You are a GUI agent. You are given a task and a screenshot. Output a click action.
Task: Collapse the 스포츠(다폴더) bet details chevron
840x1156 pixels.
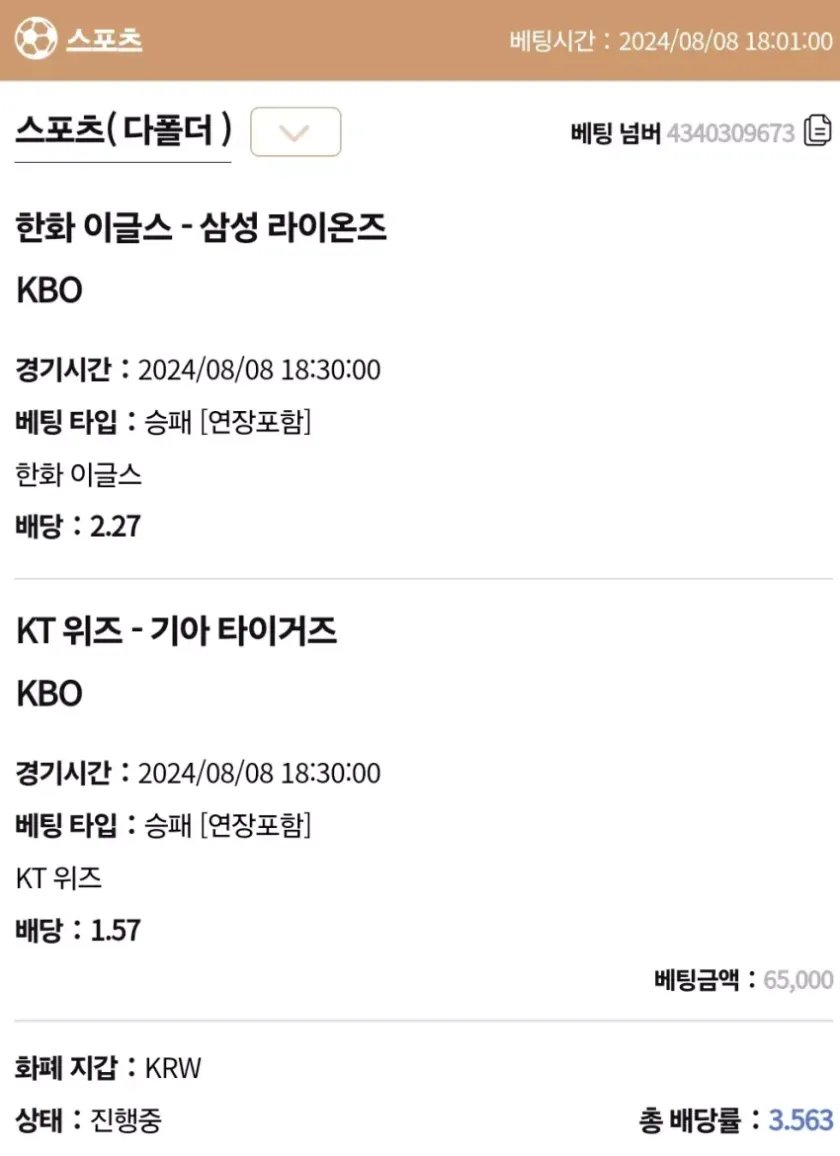coord(295,132)
